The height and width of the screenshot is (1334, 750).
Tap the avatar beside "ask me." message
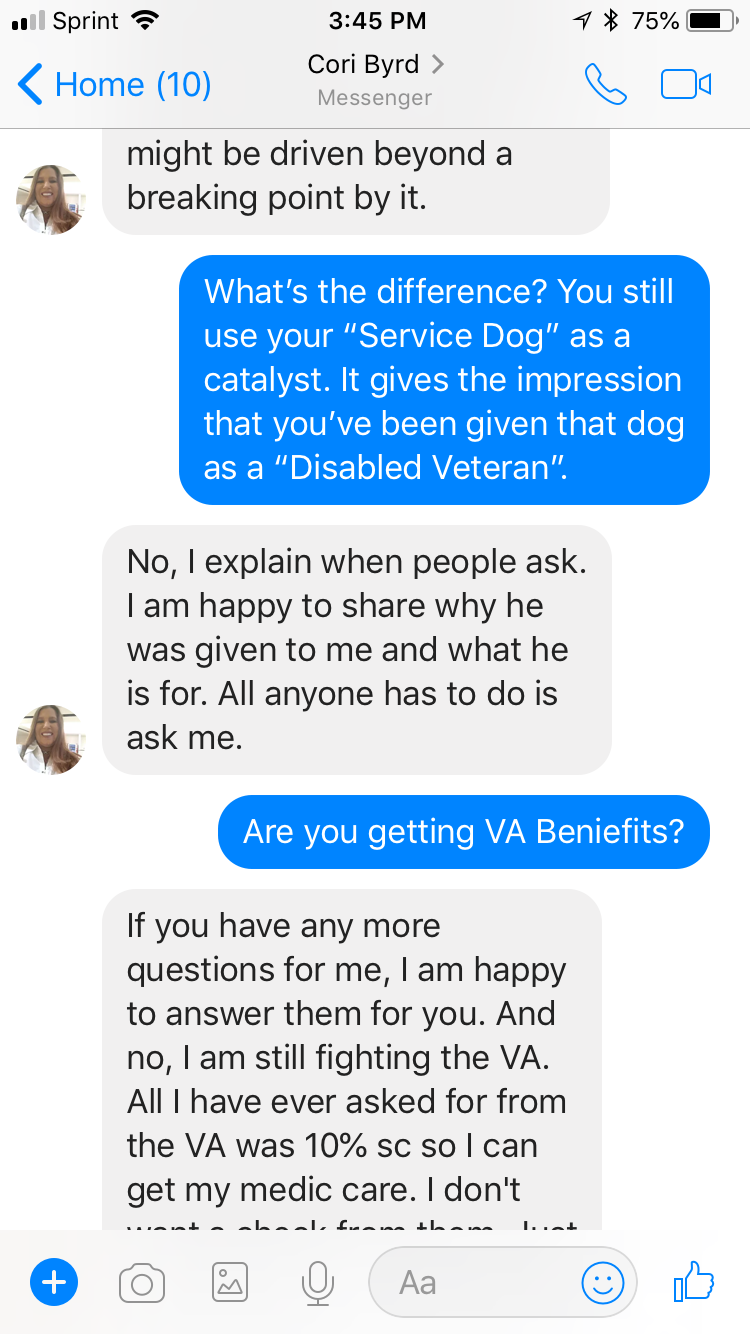point(51,740)
